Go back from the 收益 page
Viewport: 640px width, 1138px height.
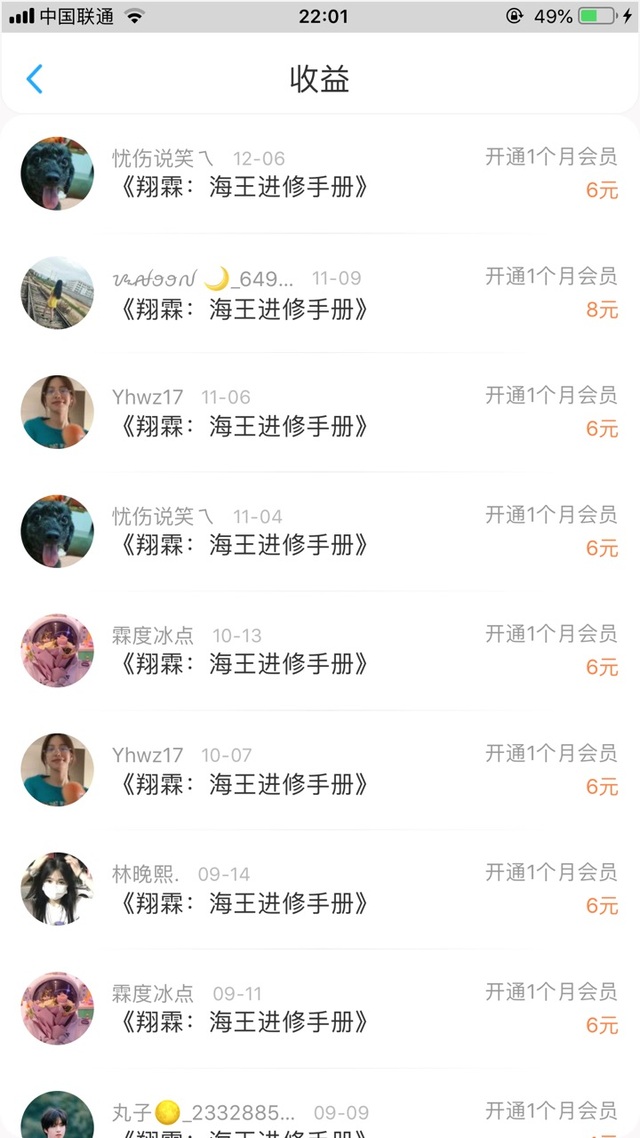tap(35, 79)
